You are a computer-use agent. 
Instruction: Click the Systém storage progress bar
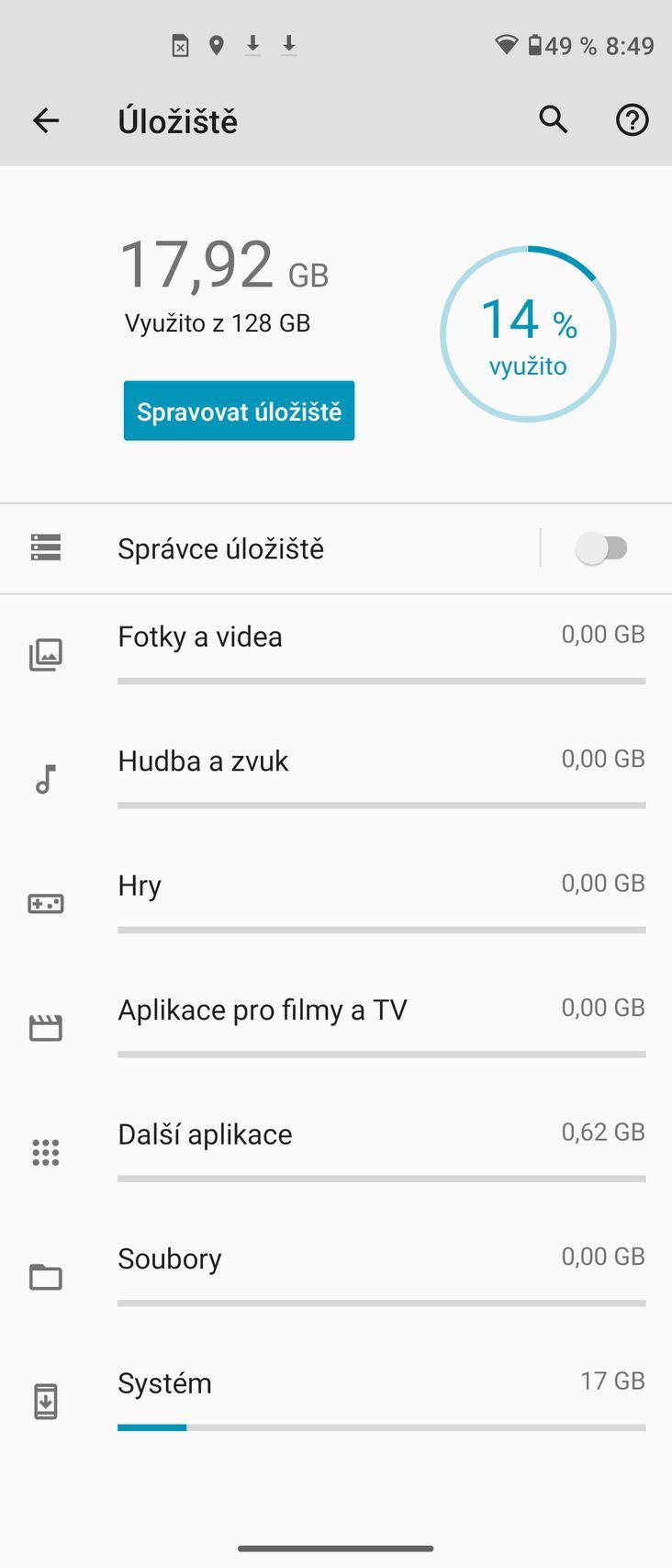pyautogui.click(x=381, y=1427)
